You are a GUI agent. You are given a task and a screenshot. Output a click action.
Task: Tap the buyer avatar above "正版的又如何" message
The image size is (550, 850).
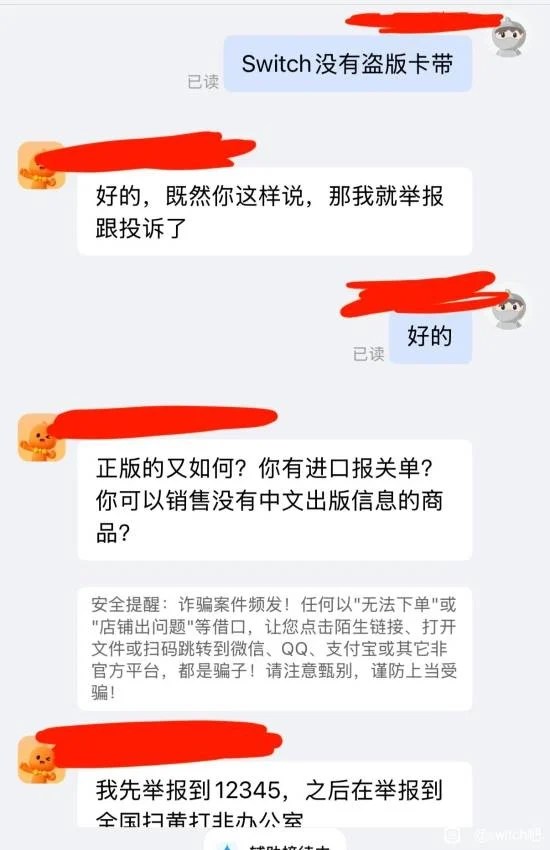pos(41,438)
